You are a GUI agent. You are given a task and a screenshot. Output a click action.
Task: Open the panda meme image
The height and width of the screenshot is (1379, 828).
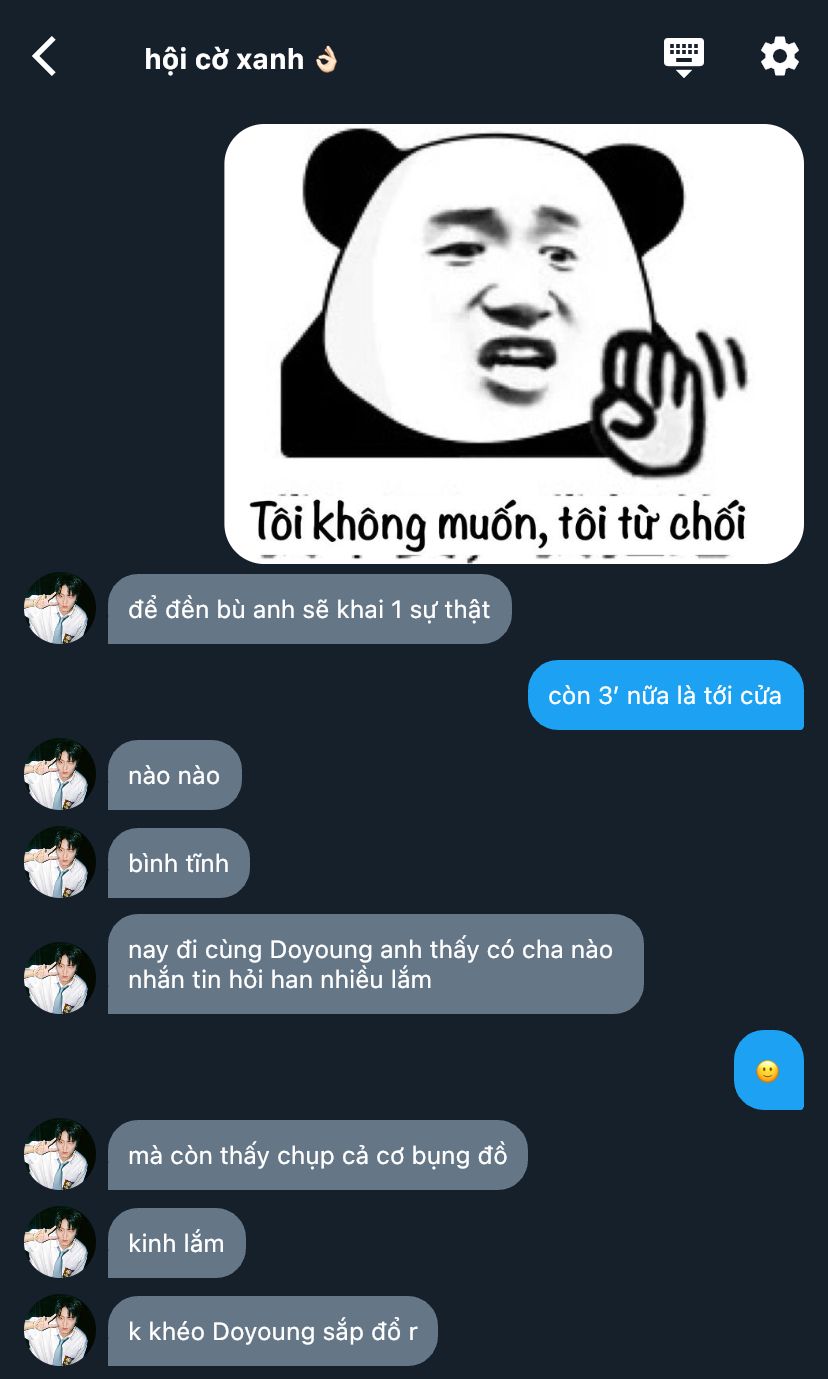click(x=514, y=343)
